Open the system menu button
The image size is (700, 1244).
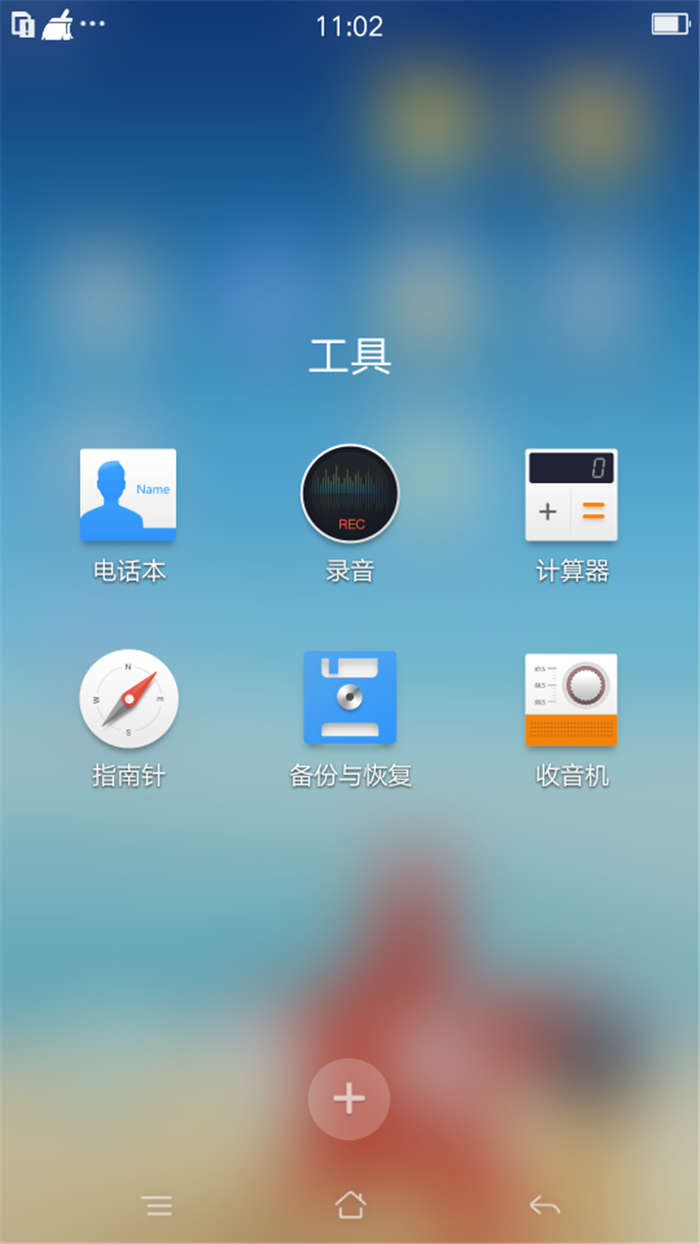pos(157,1206)
